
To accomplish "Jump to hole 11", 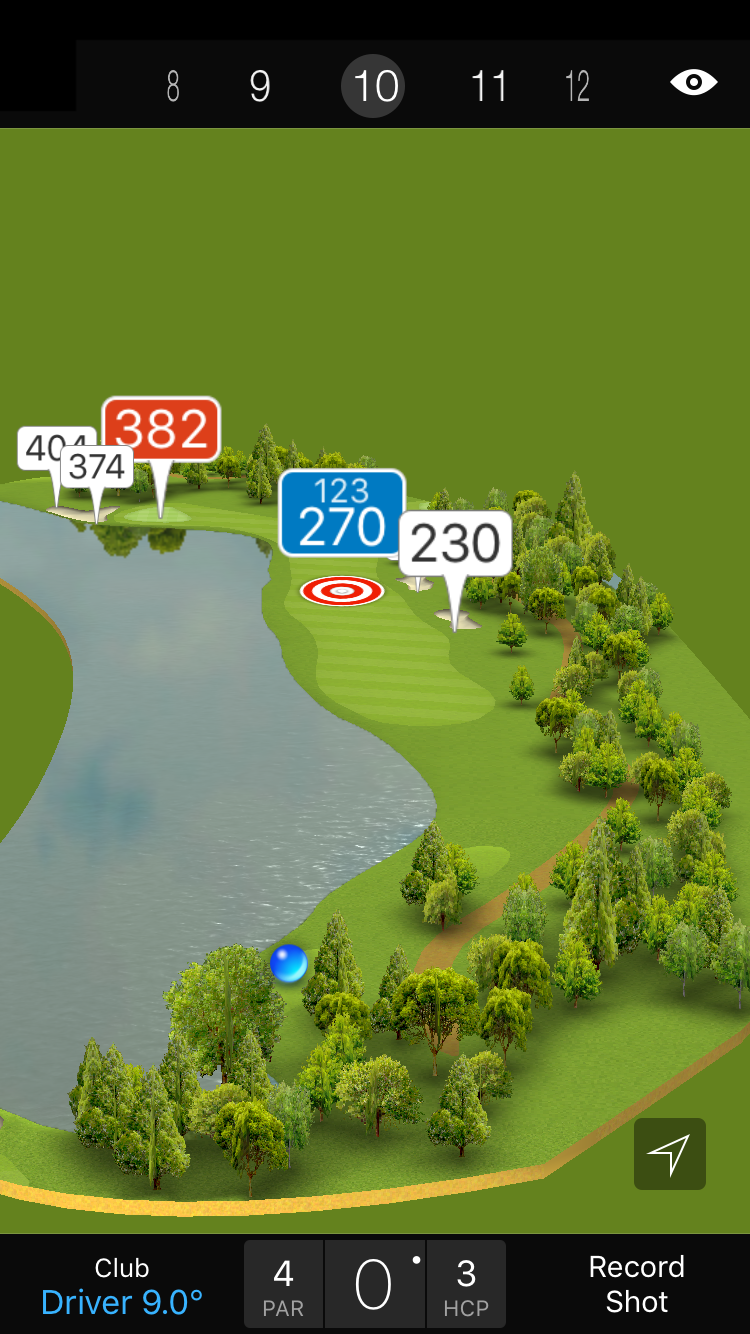I will coord(489,87).
